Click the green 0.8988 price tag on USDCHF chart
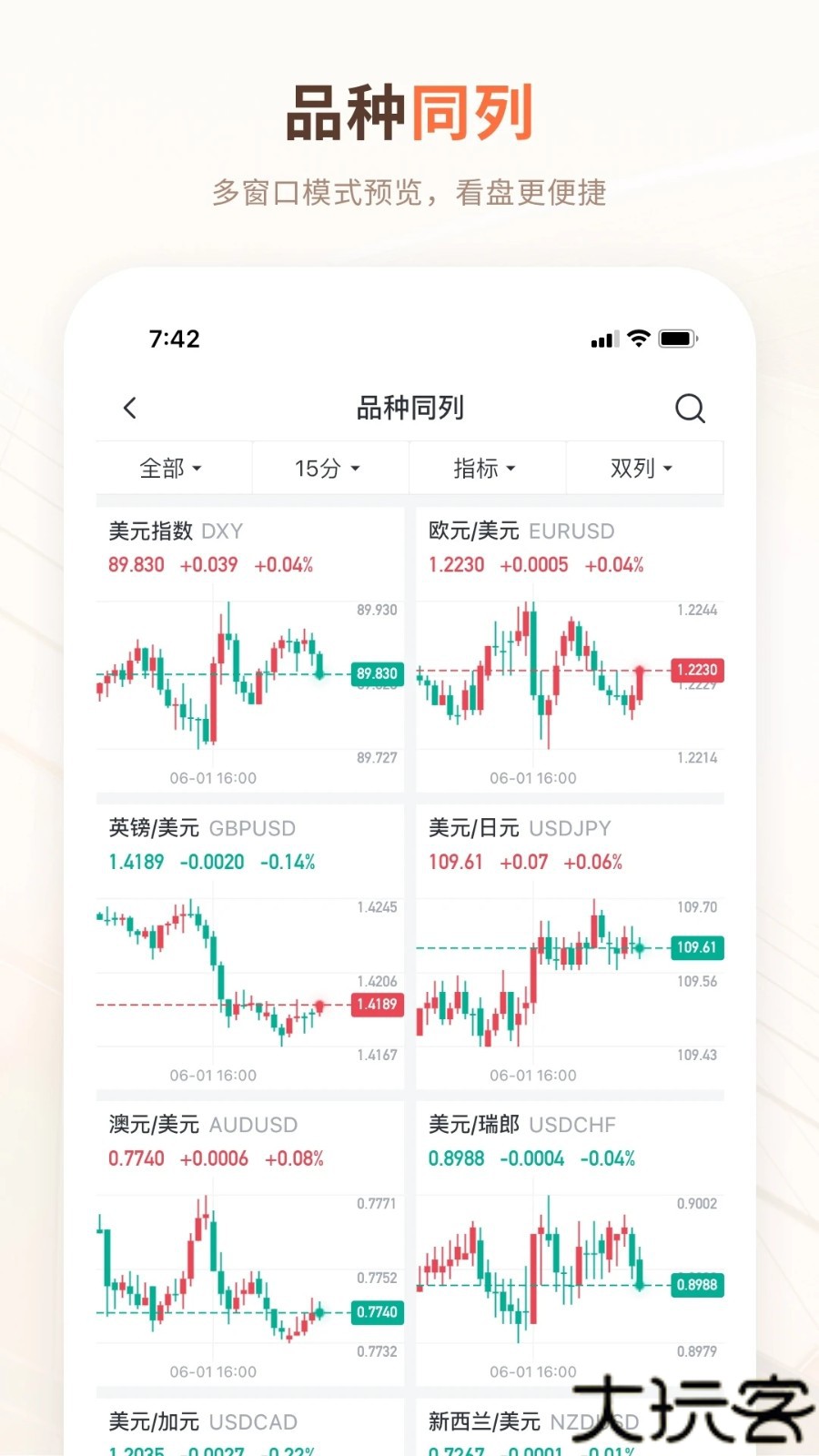 coord(695,1285)
